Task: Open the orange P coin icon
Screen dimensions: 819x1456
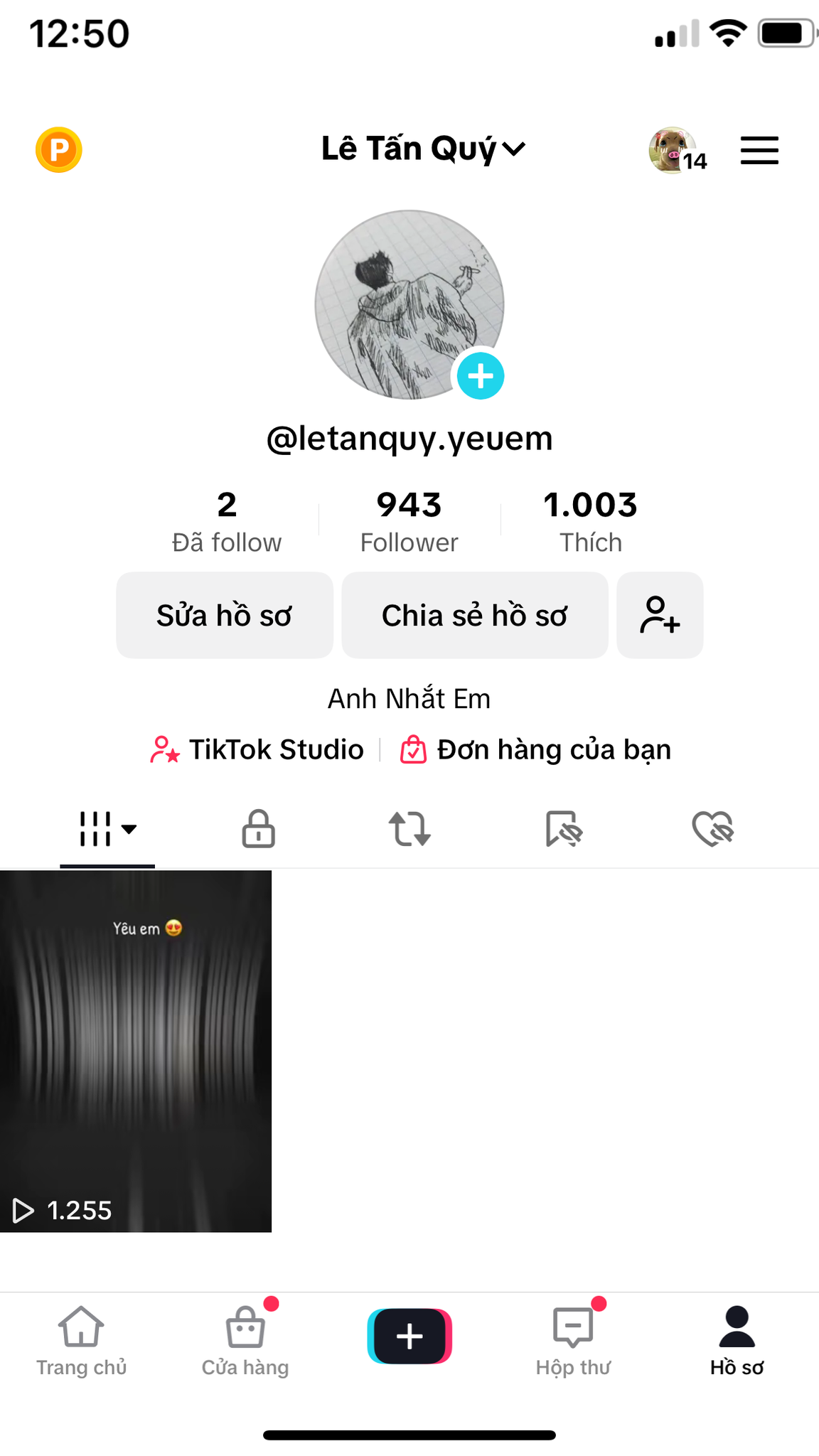Action: tap(59, 149)
